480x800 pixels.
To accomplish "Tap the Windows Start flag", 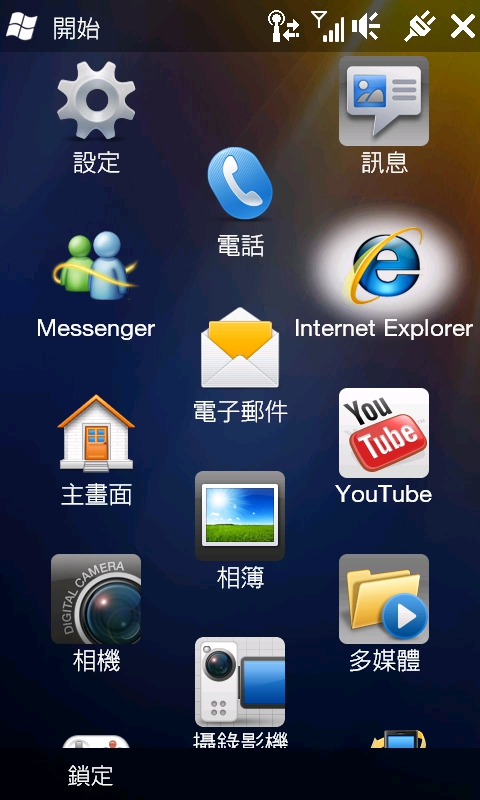I will pos(21,27).
